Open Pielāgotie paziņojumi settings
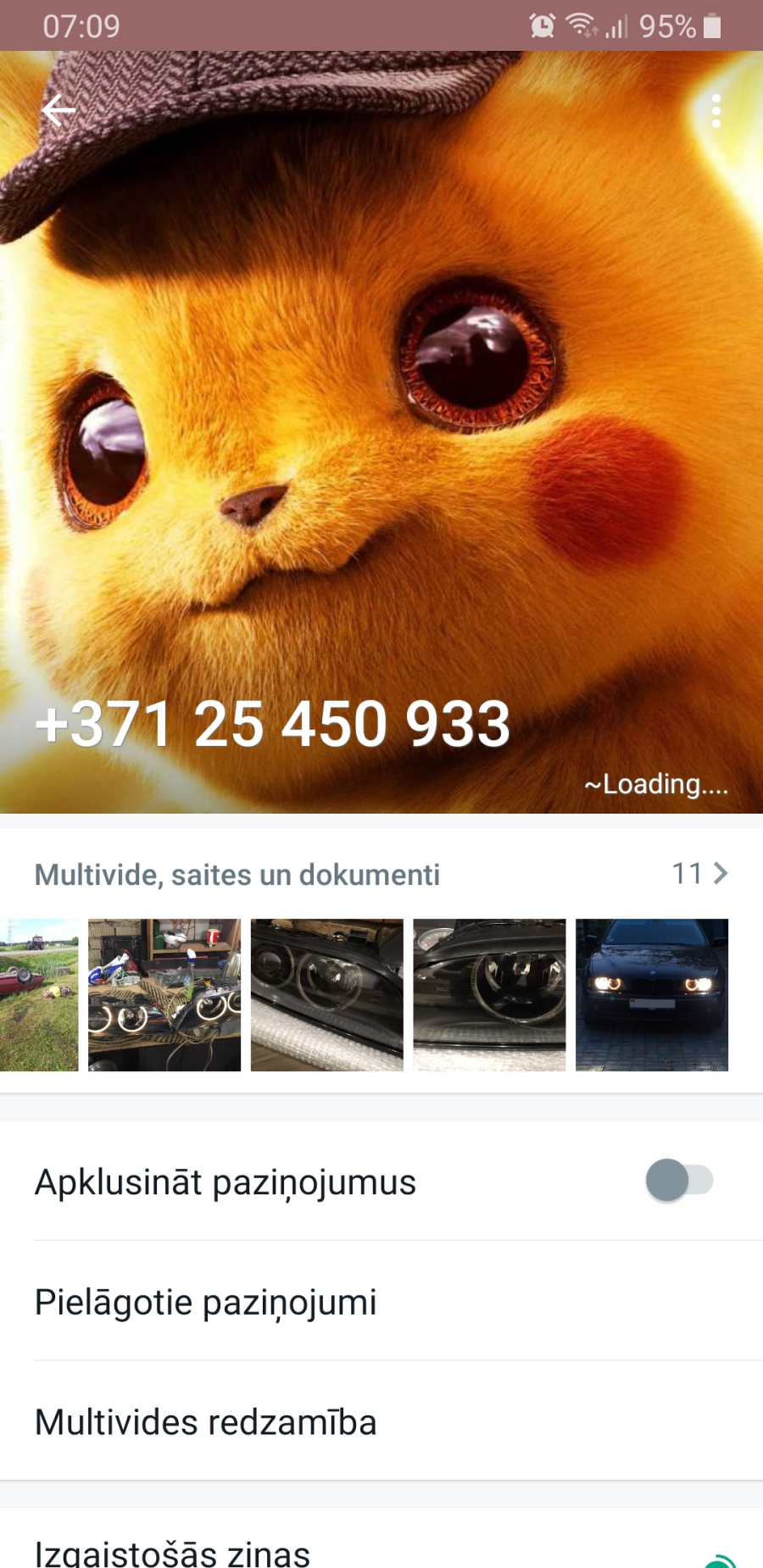 [x=381, y=1301]
